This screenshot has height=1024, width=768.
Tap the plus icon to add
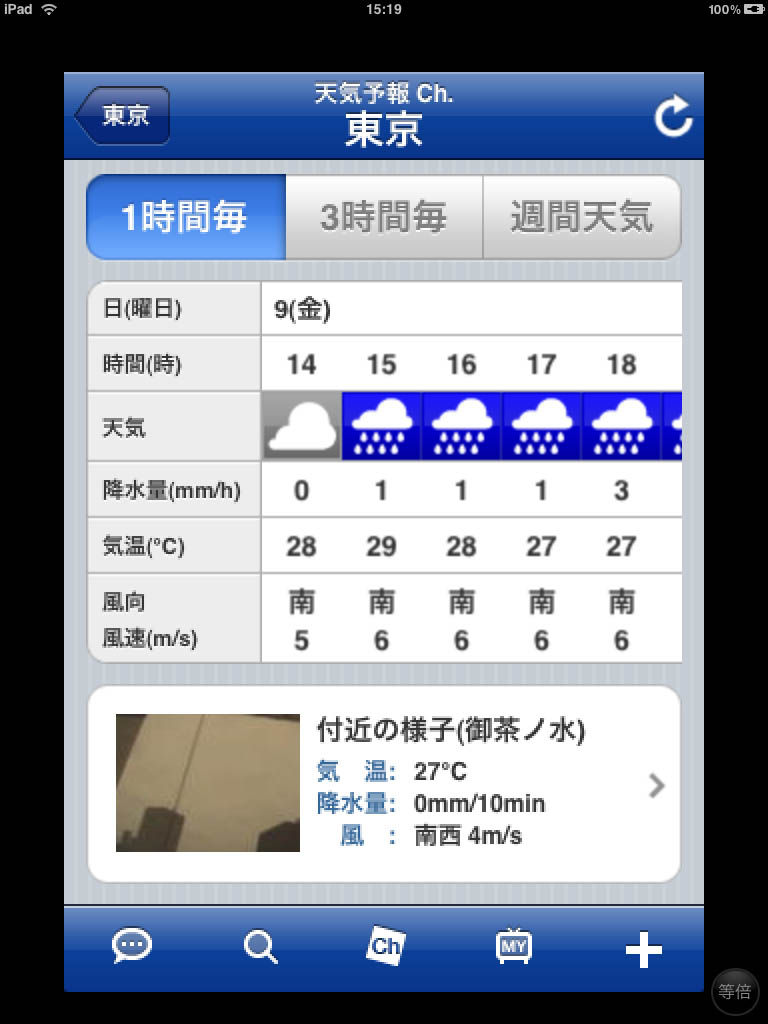tap(643, 950)
